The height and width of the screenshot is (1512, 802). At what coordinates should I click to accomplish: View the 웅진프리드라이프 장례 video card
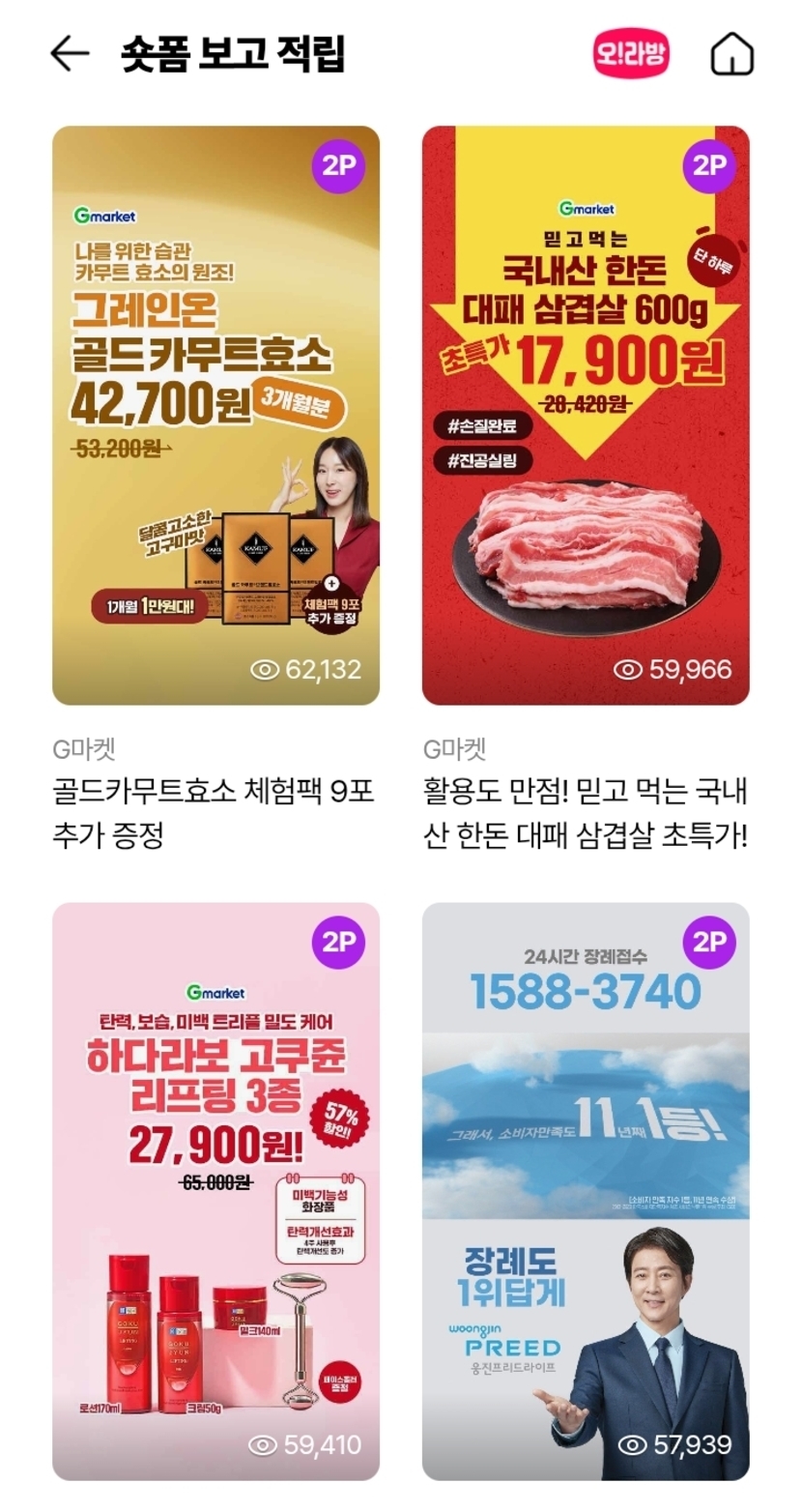click(x=586, y=1191)
